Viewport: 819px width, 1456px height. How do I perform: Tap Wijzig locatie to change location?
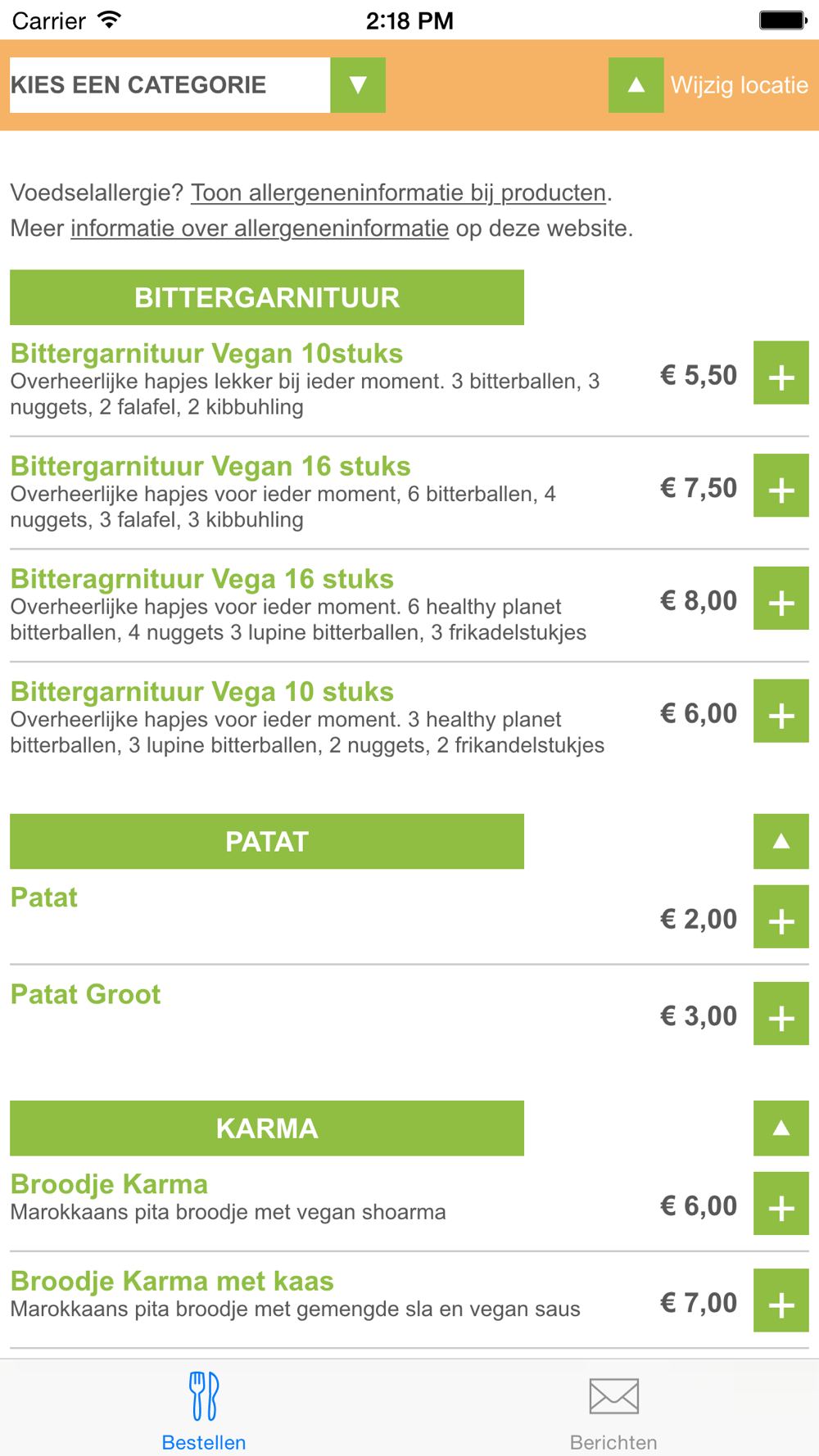pyautogui.click(x=708, y=85)
